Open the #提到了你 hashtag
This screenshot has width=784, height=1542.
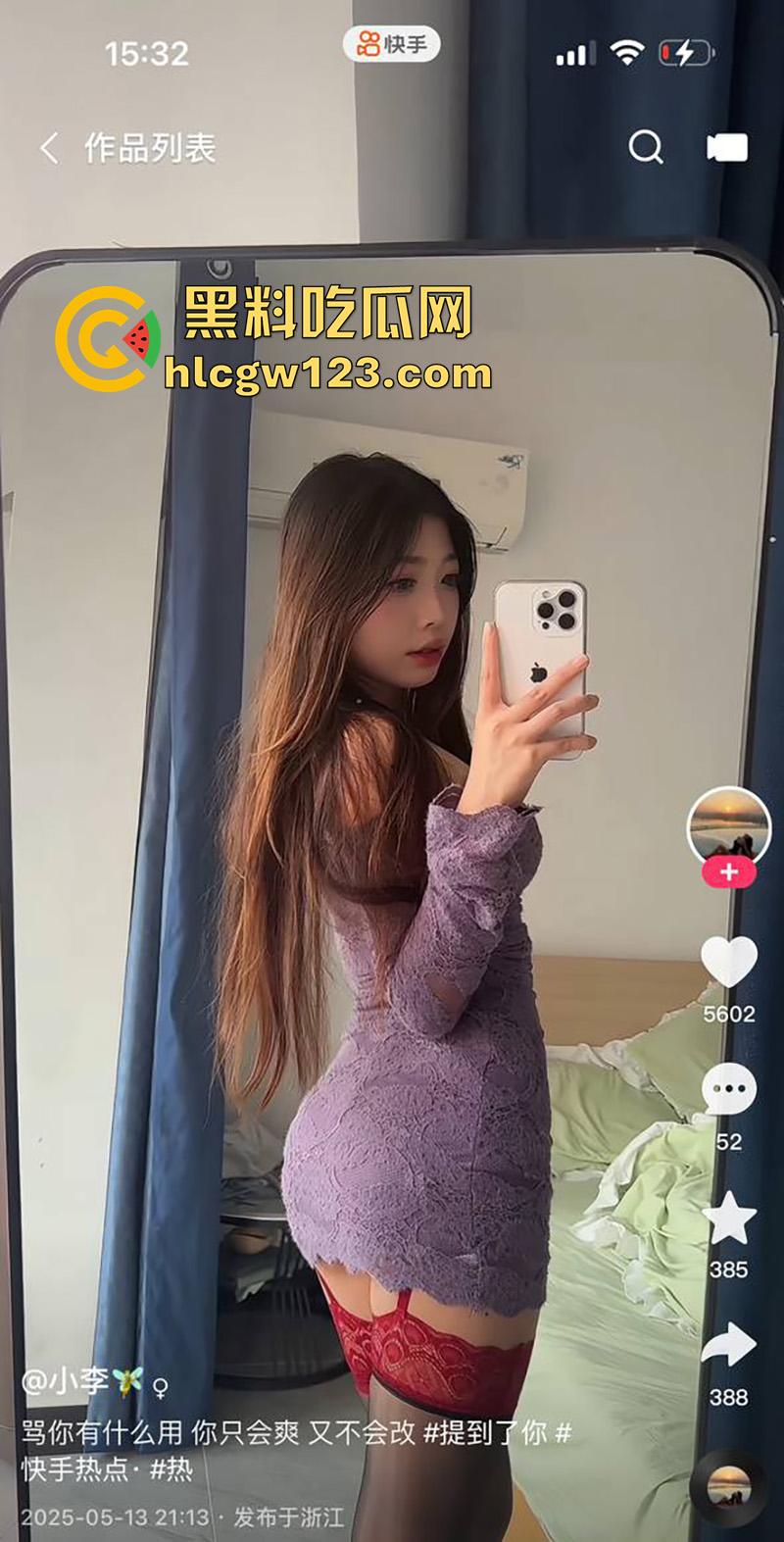[x=485, y=1433]
